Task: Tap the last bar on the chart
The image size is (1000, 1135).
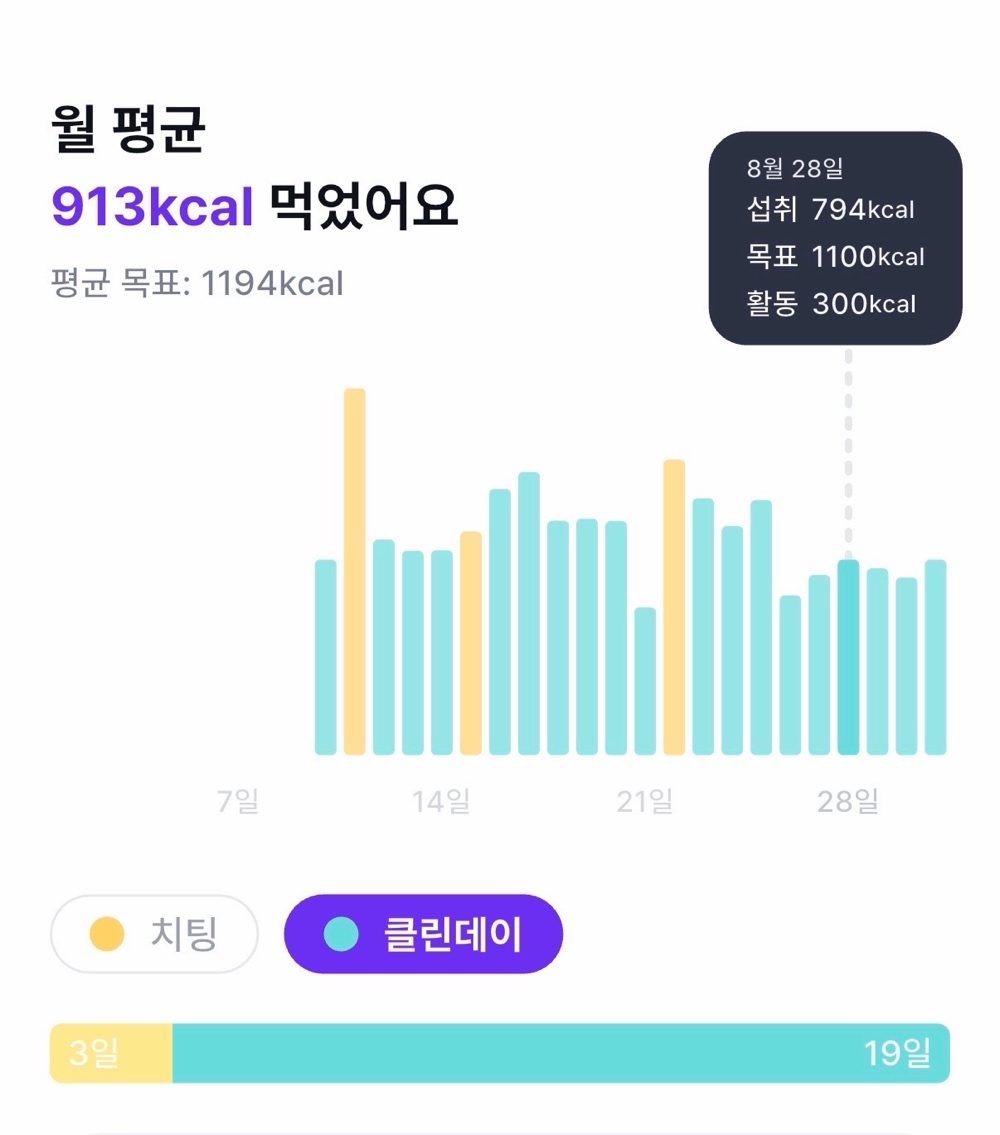Action: pyautogui.click(x=936, y=657)
